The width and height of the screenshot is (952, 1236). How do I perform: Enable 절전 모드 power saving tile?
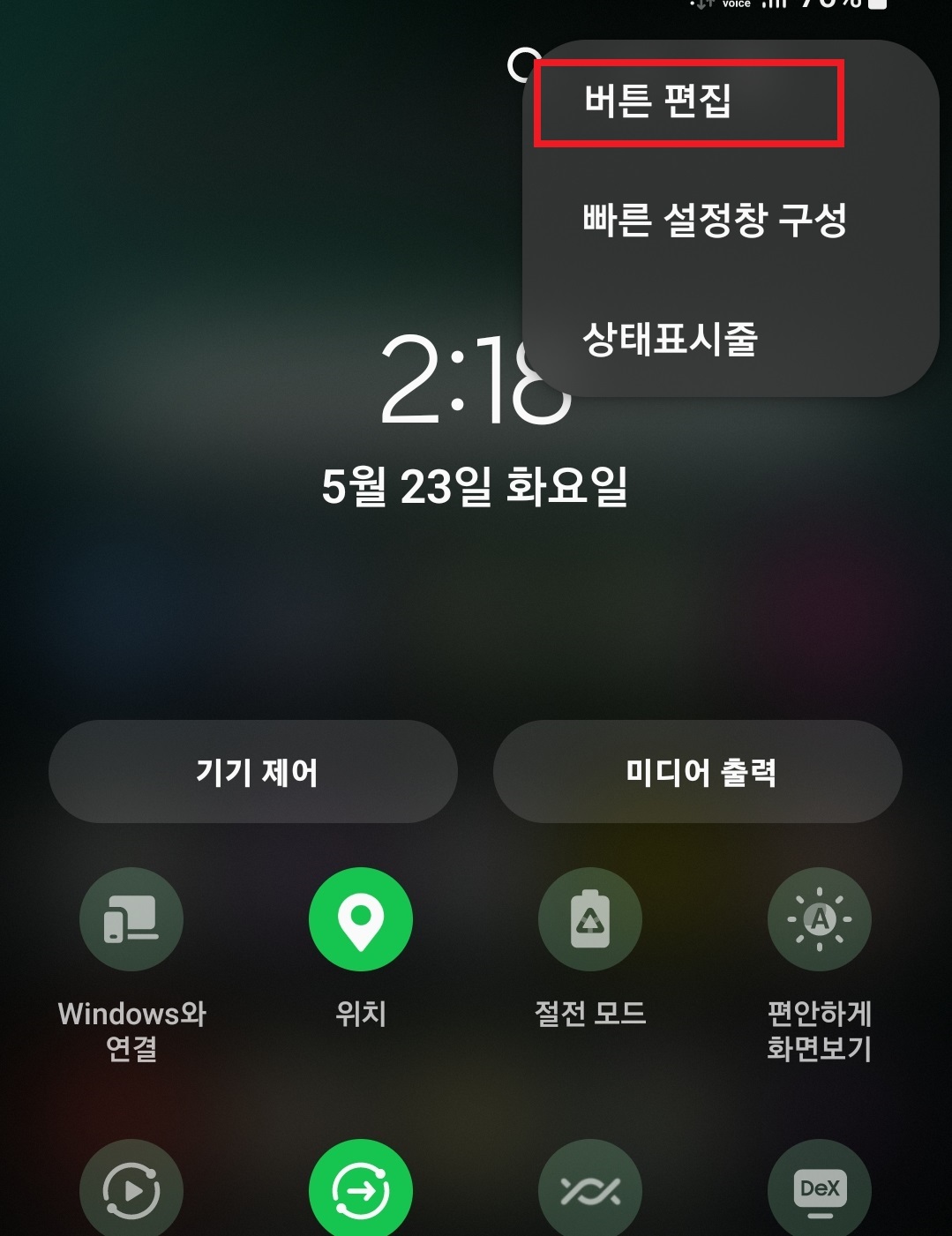pos(590,918)
